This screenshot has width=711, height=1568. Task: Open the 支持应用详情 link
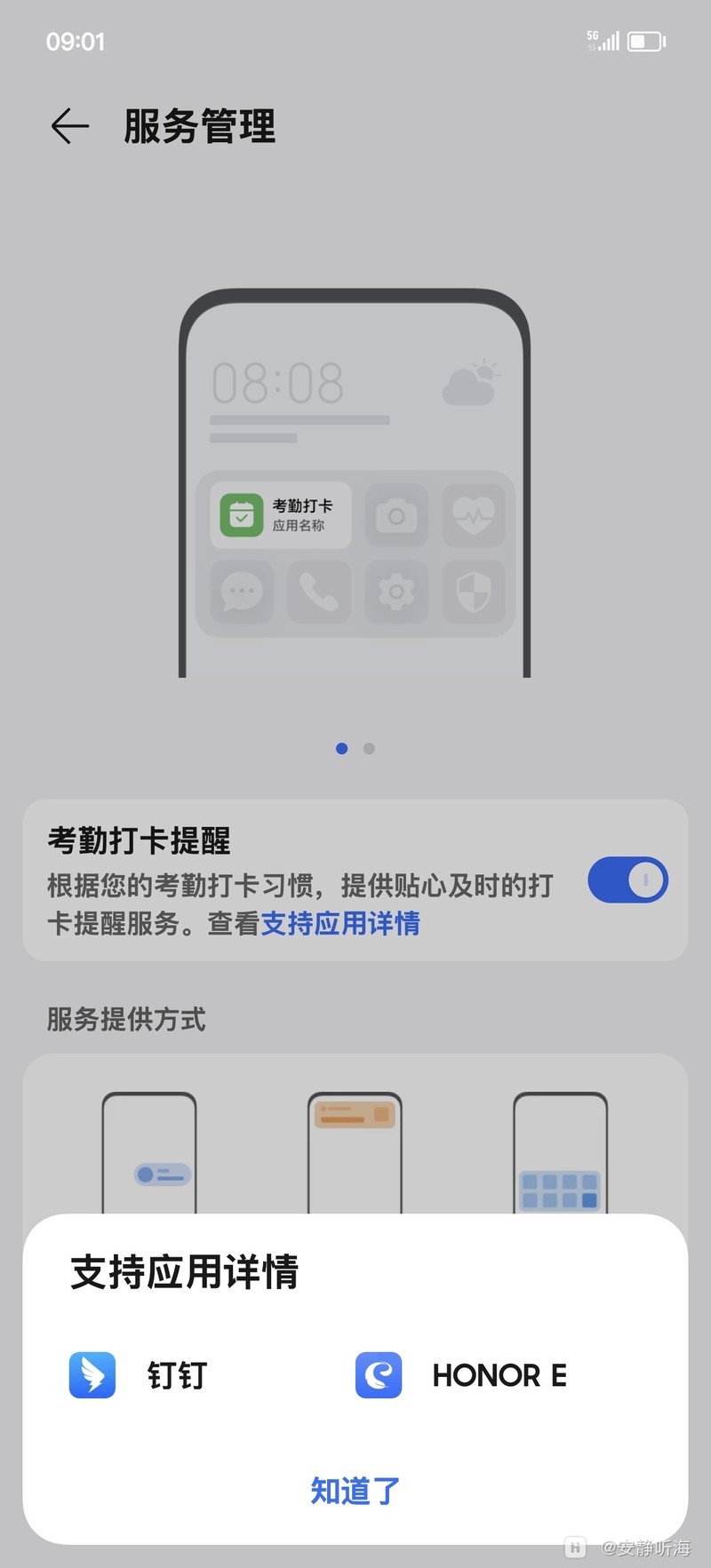(x=340, y=924)
